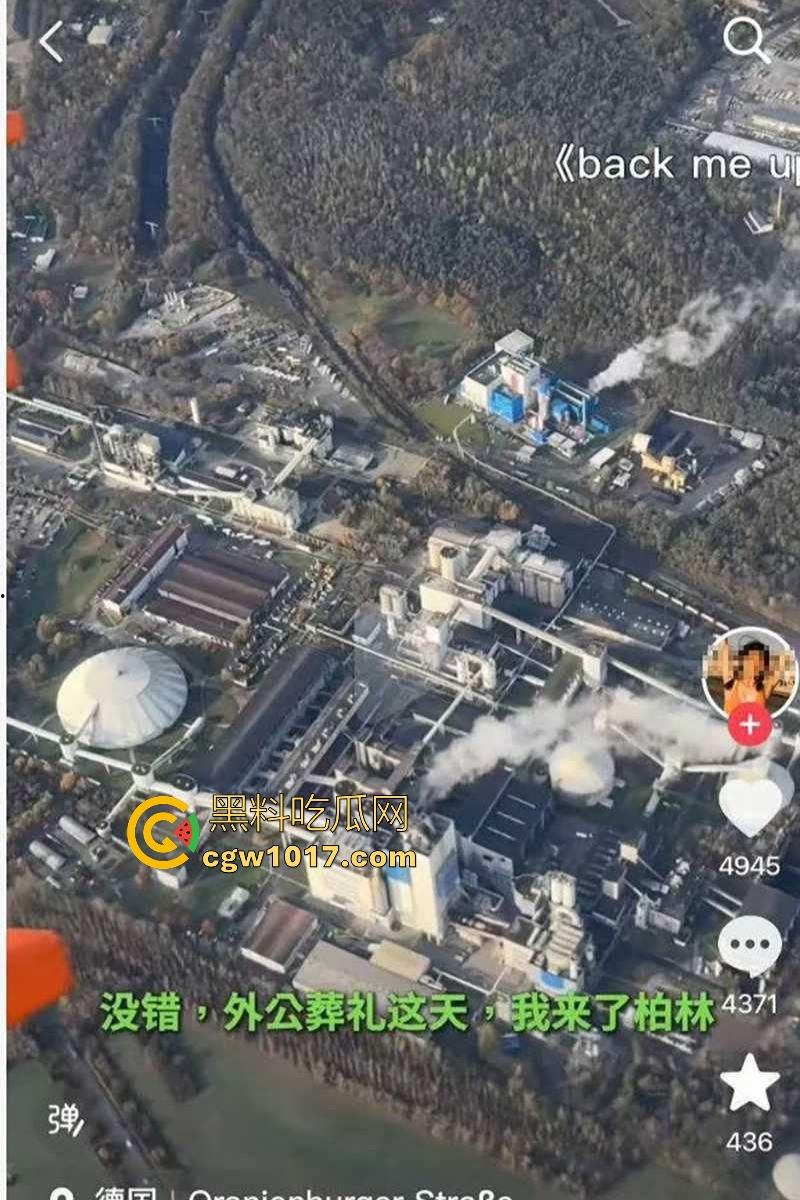Follow the creator with the red plus
The image size is (800, 1200).
[750, 724]
